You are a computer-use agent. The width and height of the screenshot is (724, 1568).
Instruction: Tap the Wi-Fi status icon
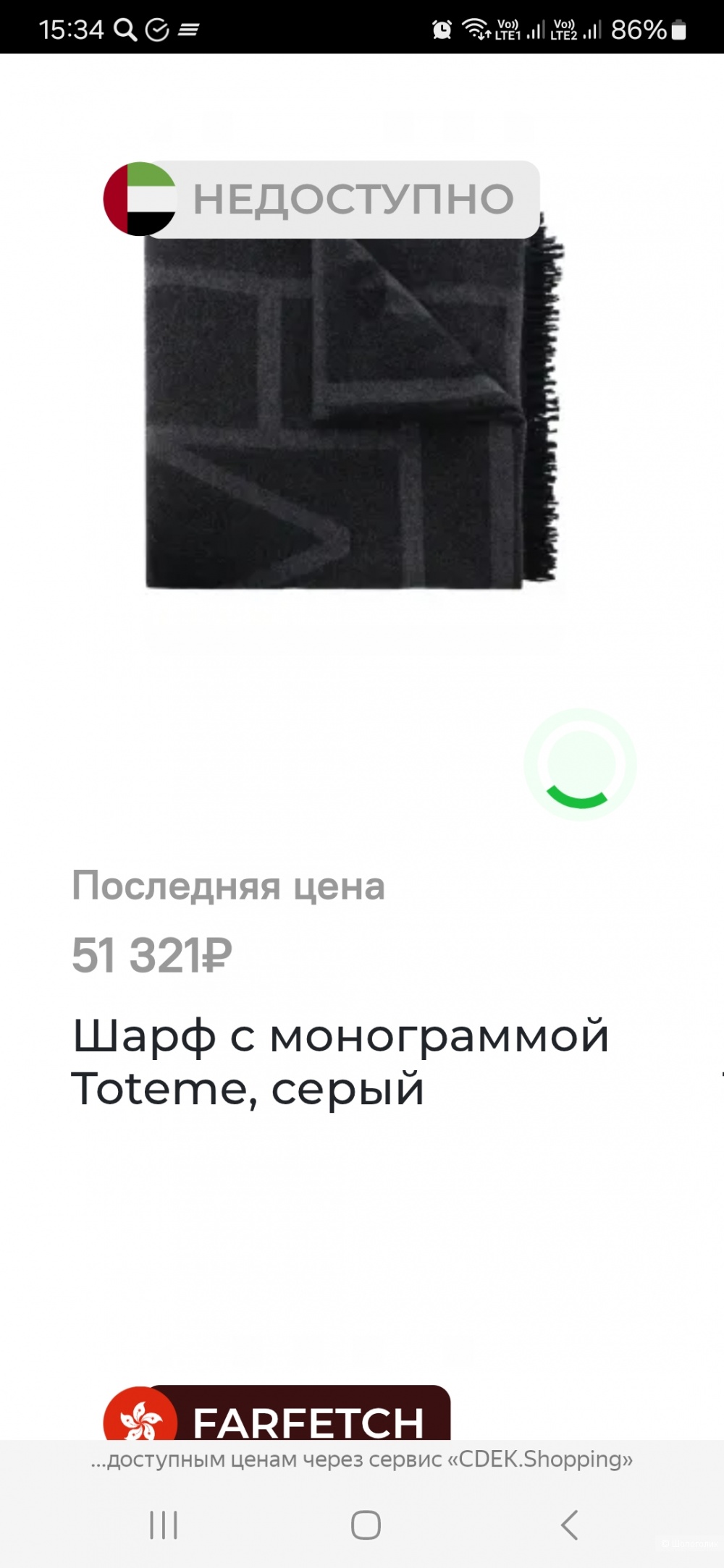click(x=474, y=27)
